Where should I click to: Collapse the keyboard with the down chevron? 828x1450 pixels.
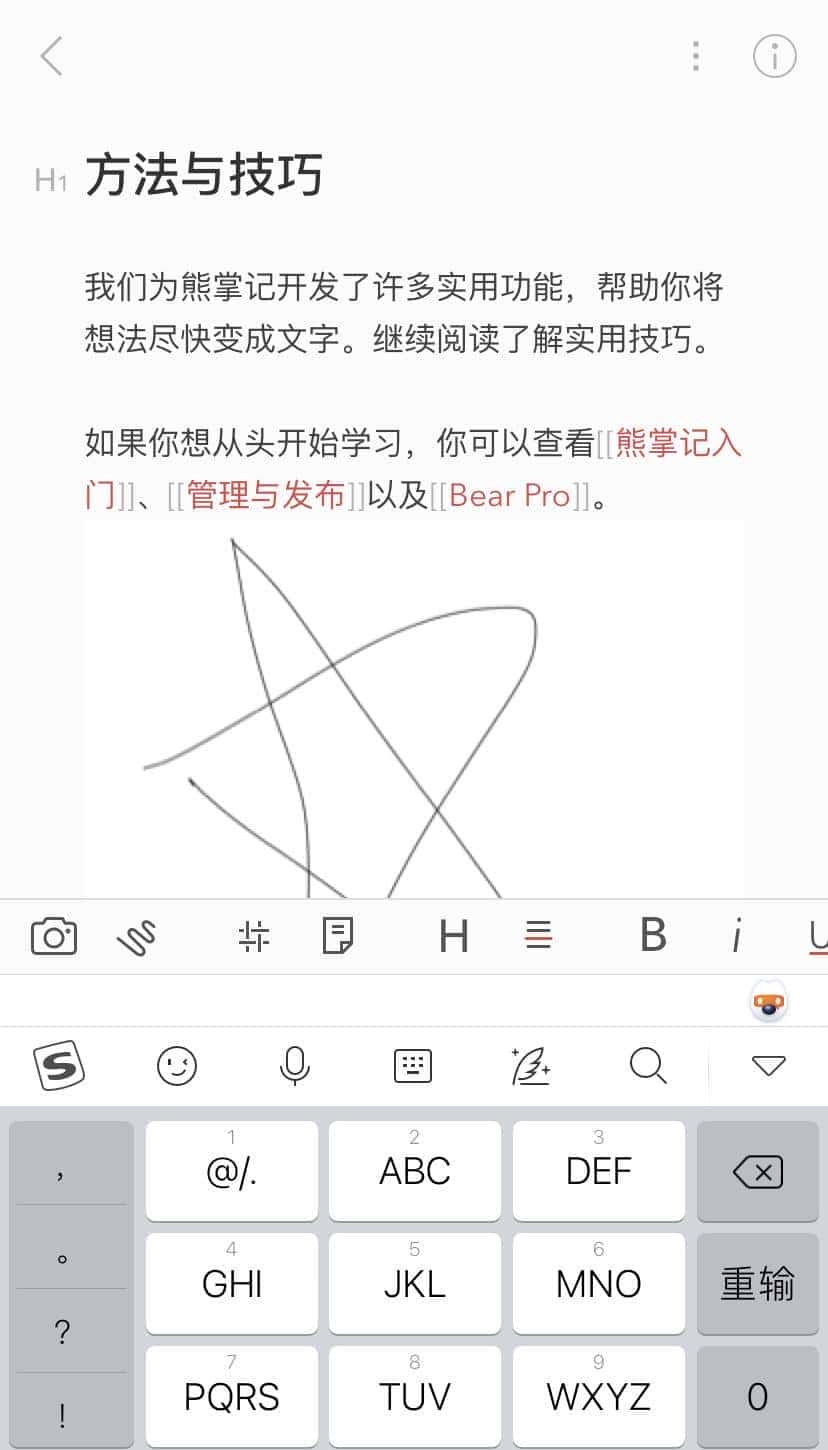(x=767, y=1065)
